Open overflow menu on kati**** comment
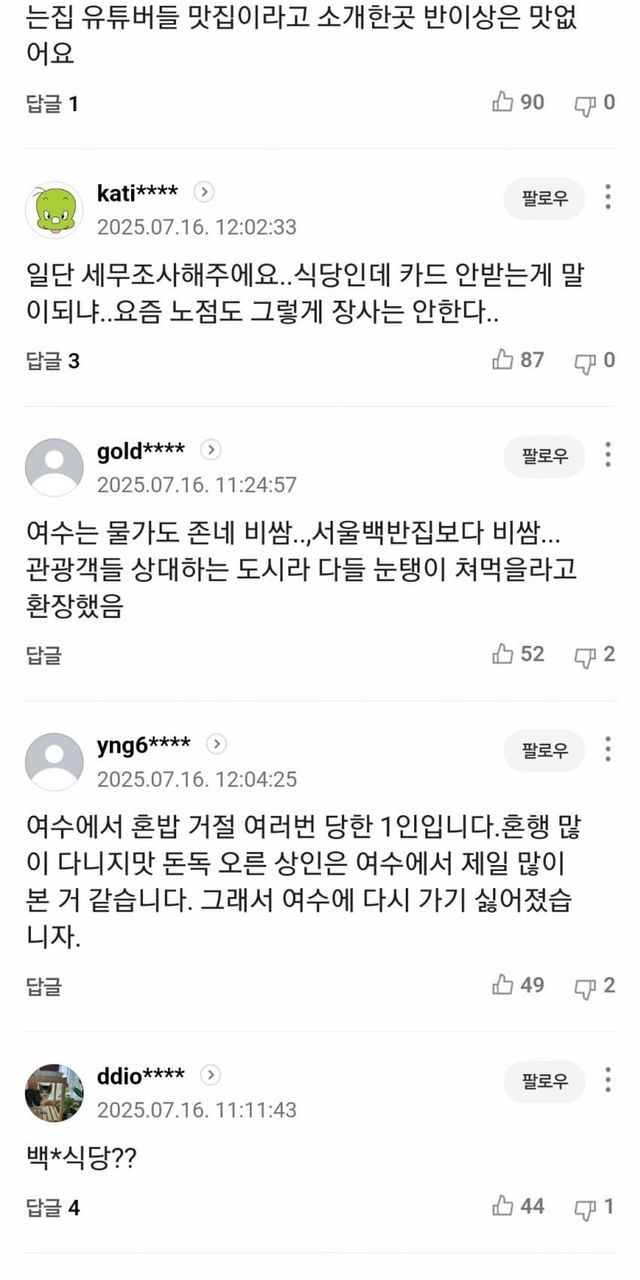The width and height of the screenshot is (640, 1280). (607, 197)
